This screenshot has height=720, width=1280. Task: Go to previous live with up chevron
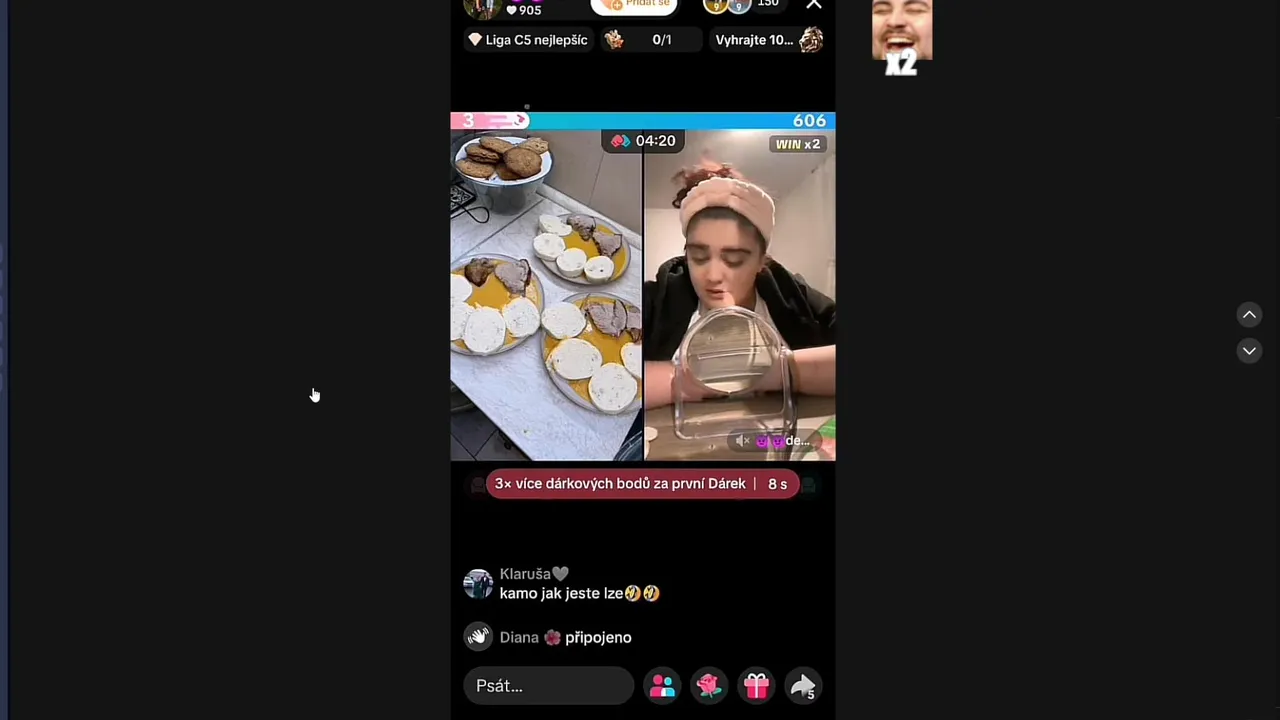[x=1249, y=315]
